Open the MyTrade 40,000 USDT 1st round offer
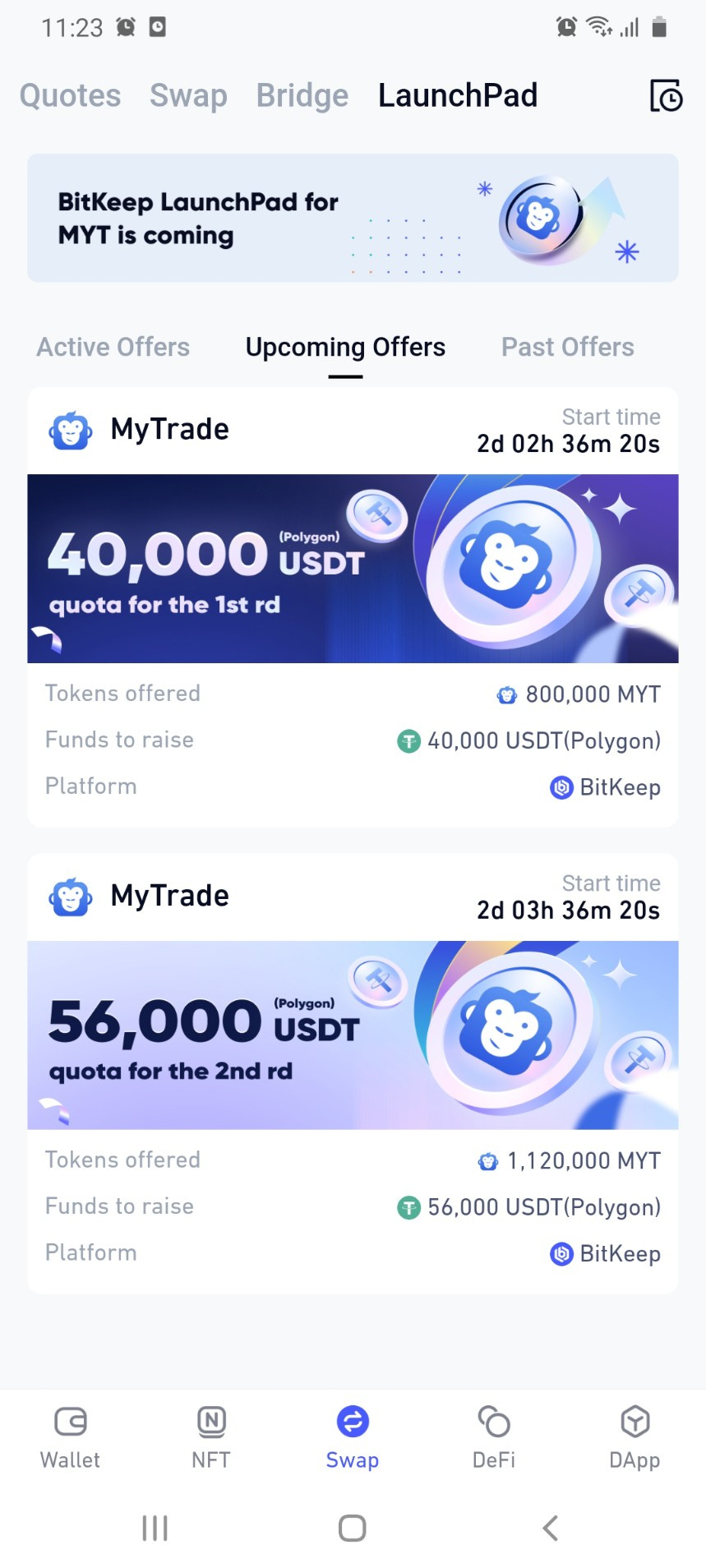The height and width of the screenshot is (1568, 706). pos(353,606)
